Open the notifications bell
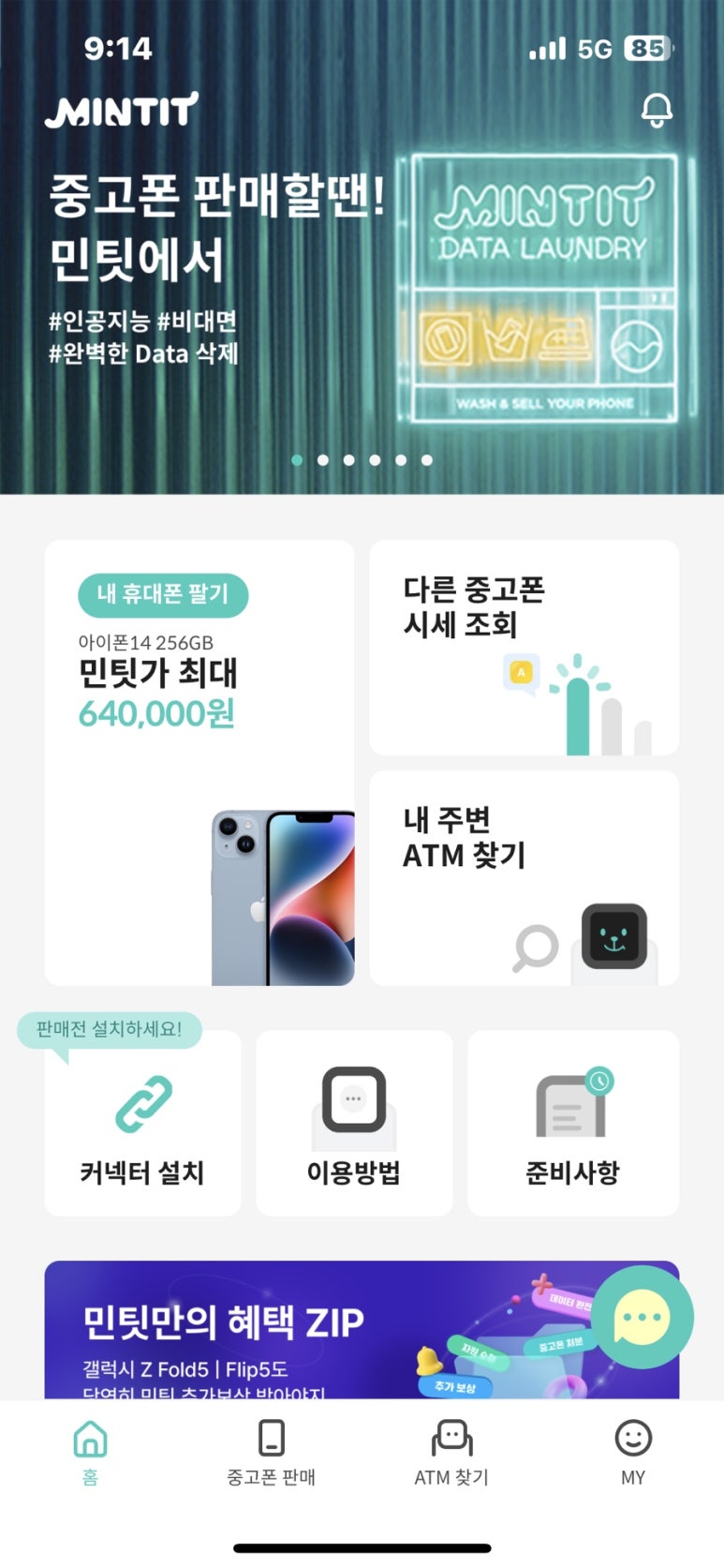Image resolution: width=724 pixels, height=1568 pixels. (x=657, y=111)
